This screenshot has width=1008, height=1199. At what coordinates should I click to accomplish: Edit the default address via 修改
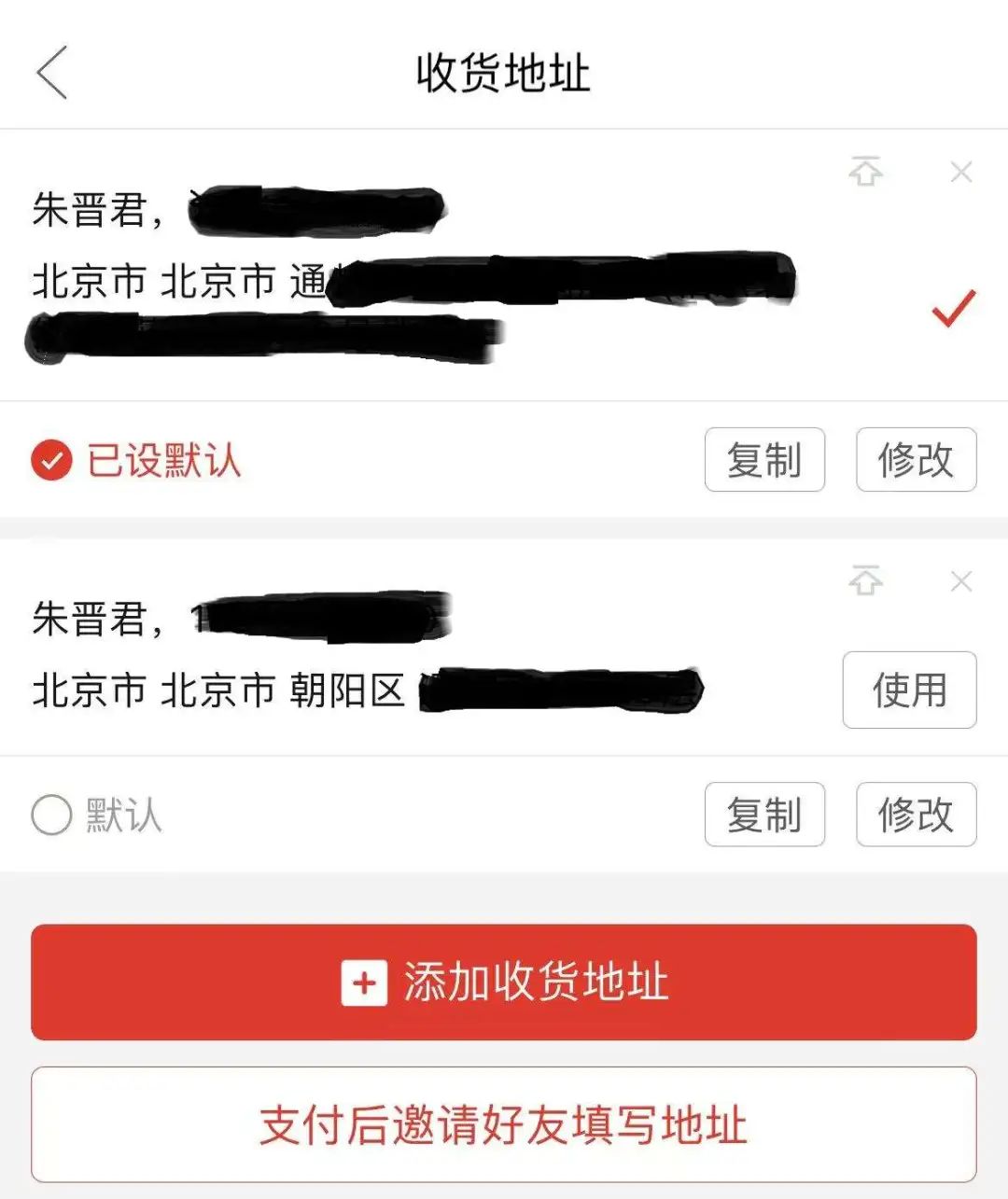(x=916, y=460)
